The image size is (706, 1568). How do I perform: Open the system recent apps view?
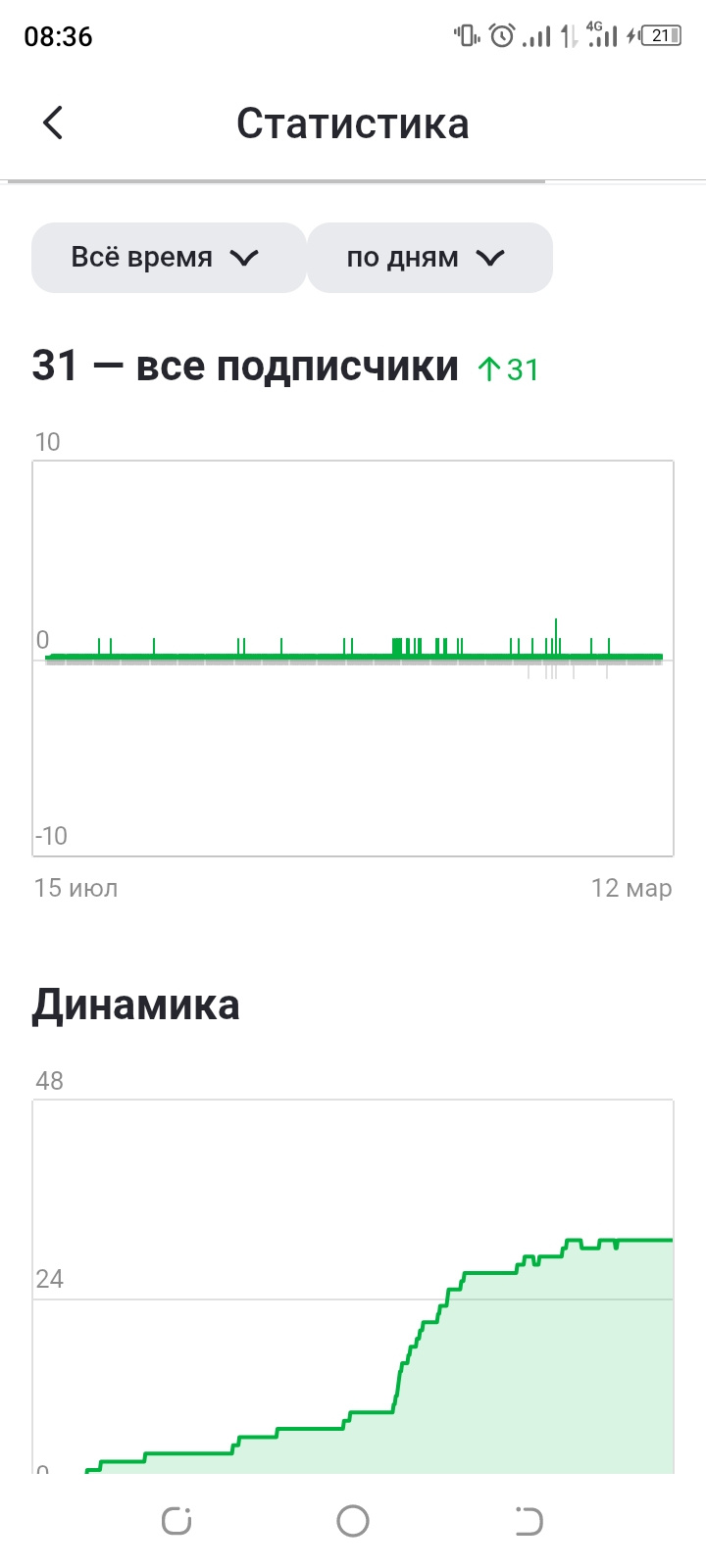pyautogui.click(x=176, y=1521)
